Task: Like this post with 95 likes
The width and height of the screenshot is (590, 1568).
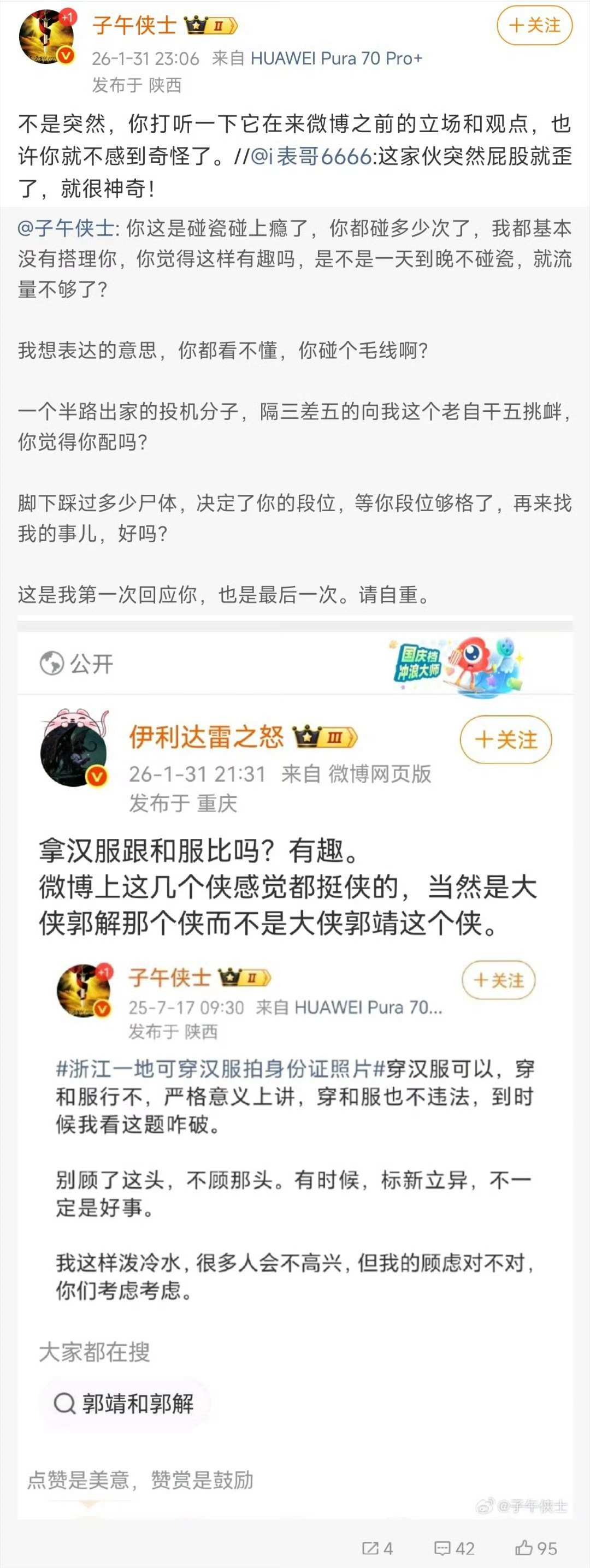Action: [x=536, y=1548]
